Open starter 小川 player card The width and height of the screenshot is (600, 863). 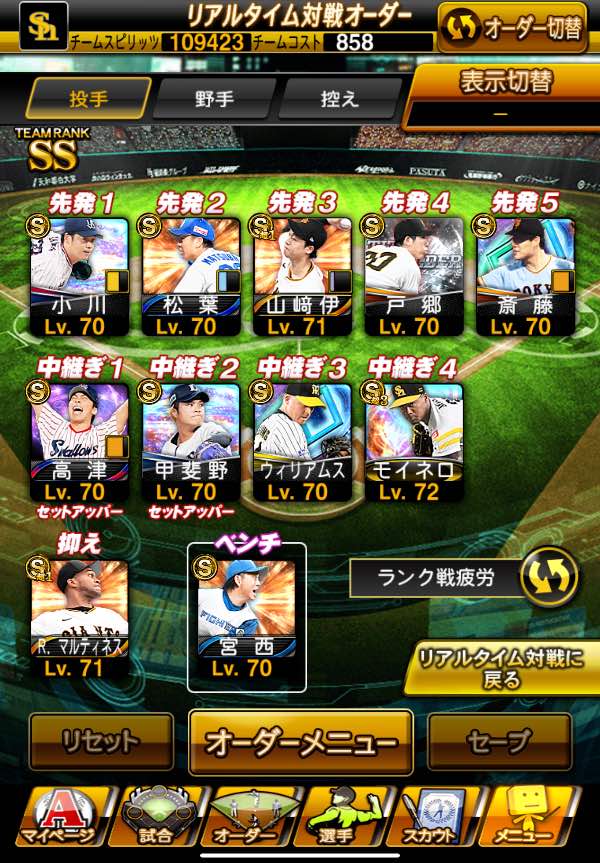pos(79,276)
